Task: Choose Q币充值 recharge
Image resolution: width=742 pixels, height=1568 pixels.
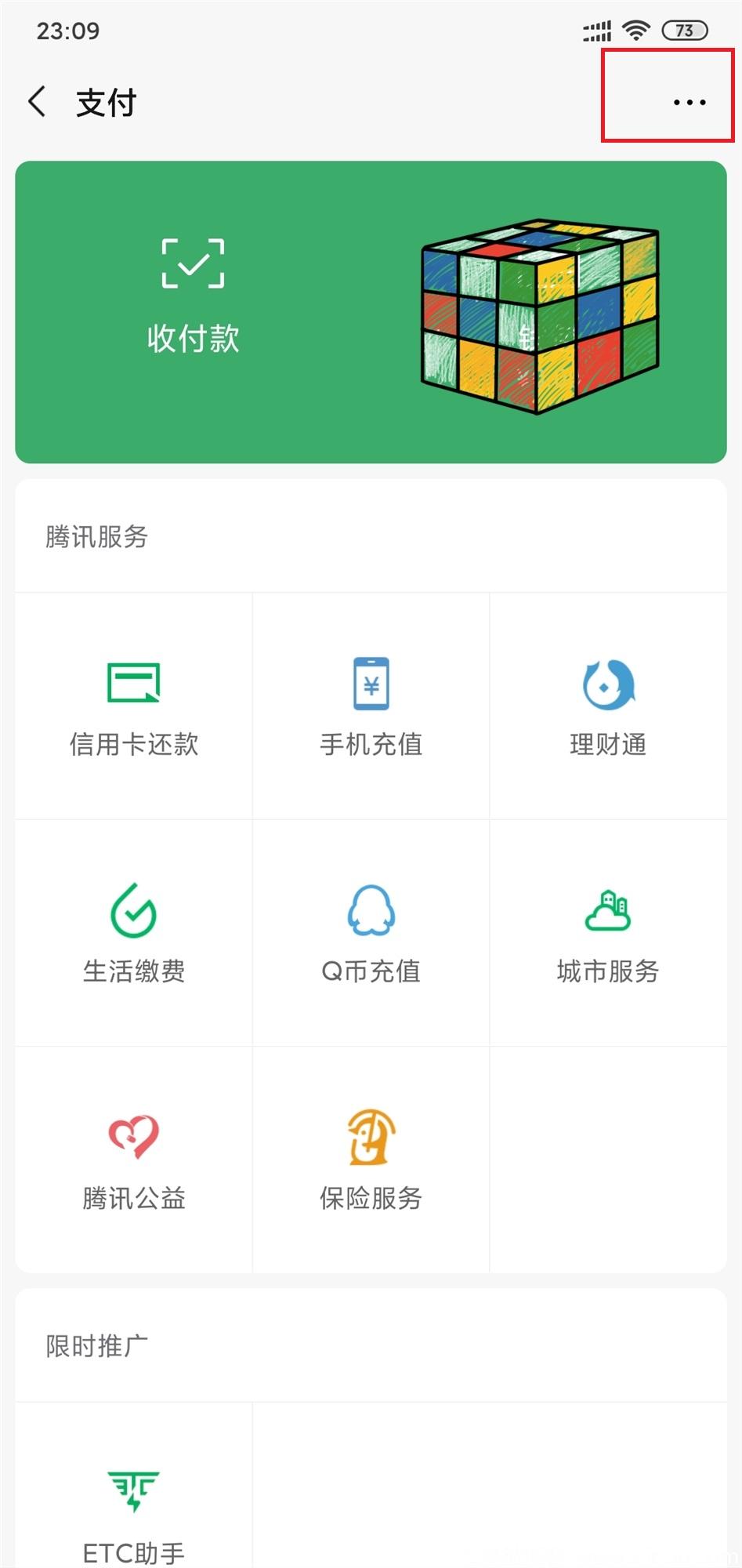Action: coord(371,933)
